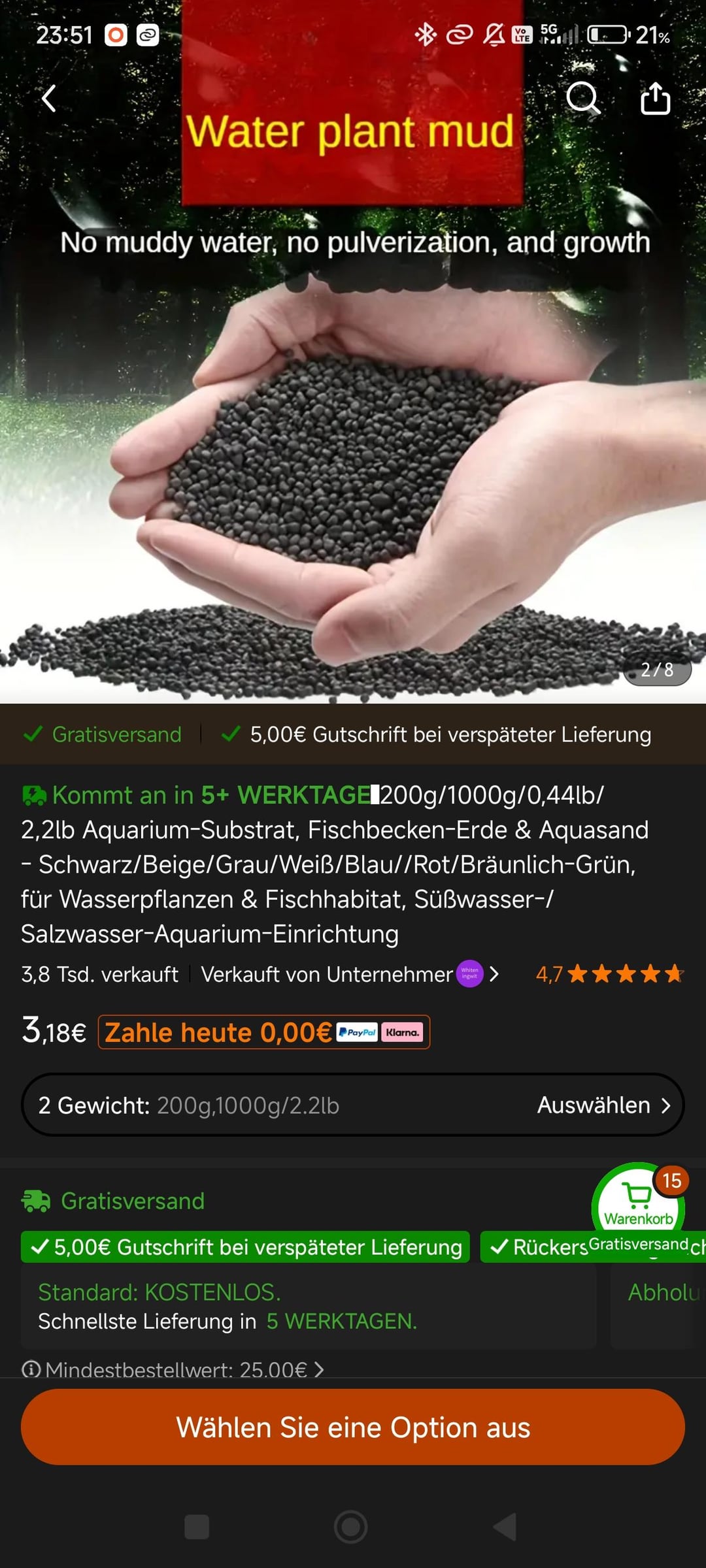Share this product listing

coord(655,99)
